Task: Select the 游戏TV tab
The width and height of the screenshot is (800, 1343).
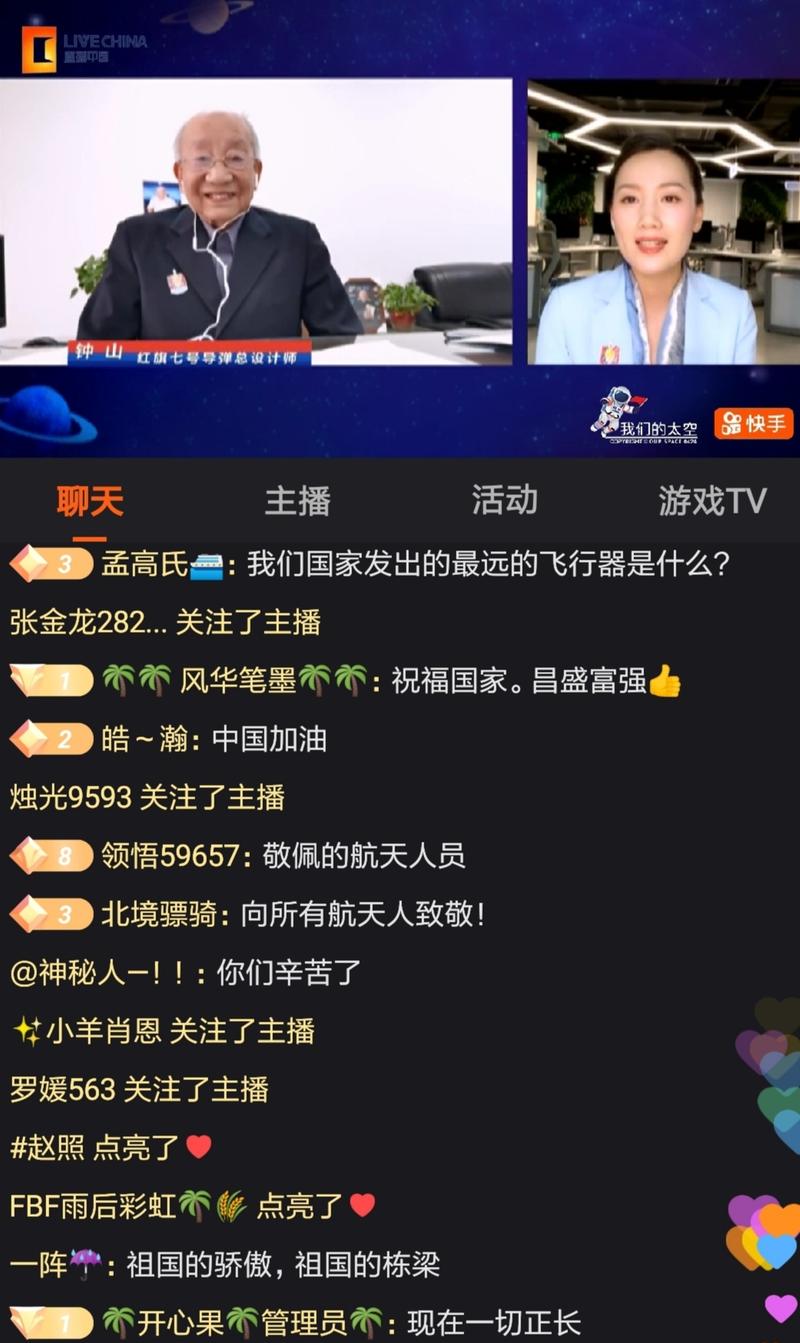Action: [x=711, y=500]
